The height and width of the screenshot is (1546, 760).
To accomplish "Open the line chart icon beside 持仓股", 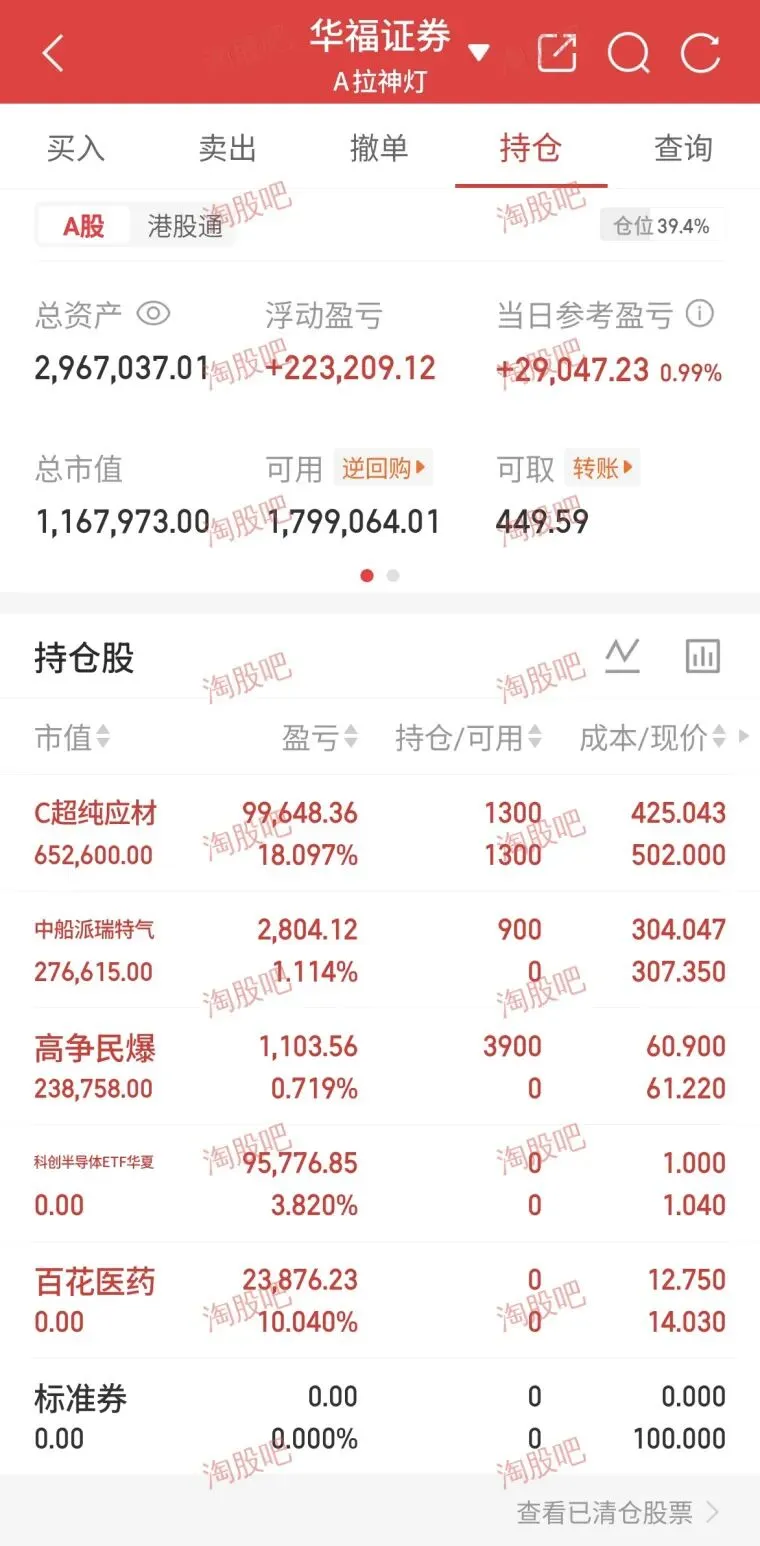I will (x=622, y=656).
